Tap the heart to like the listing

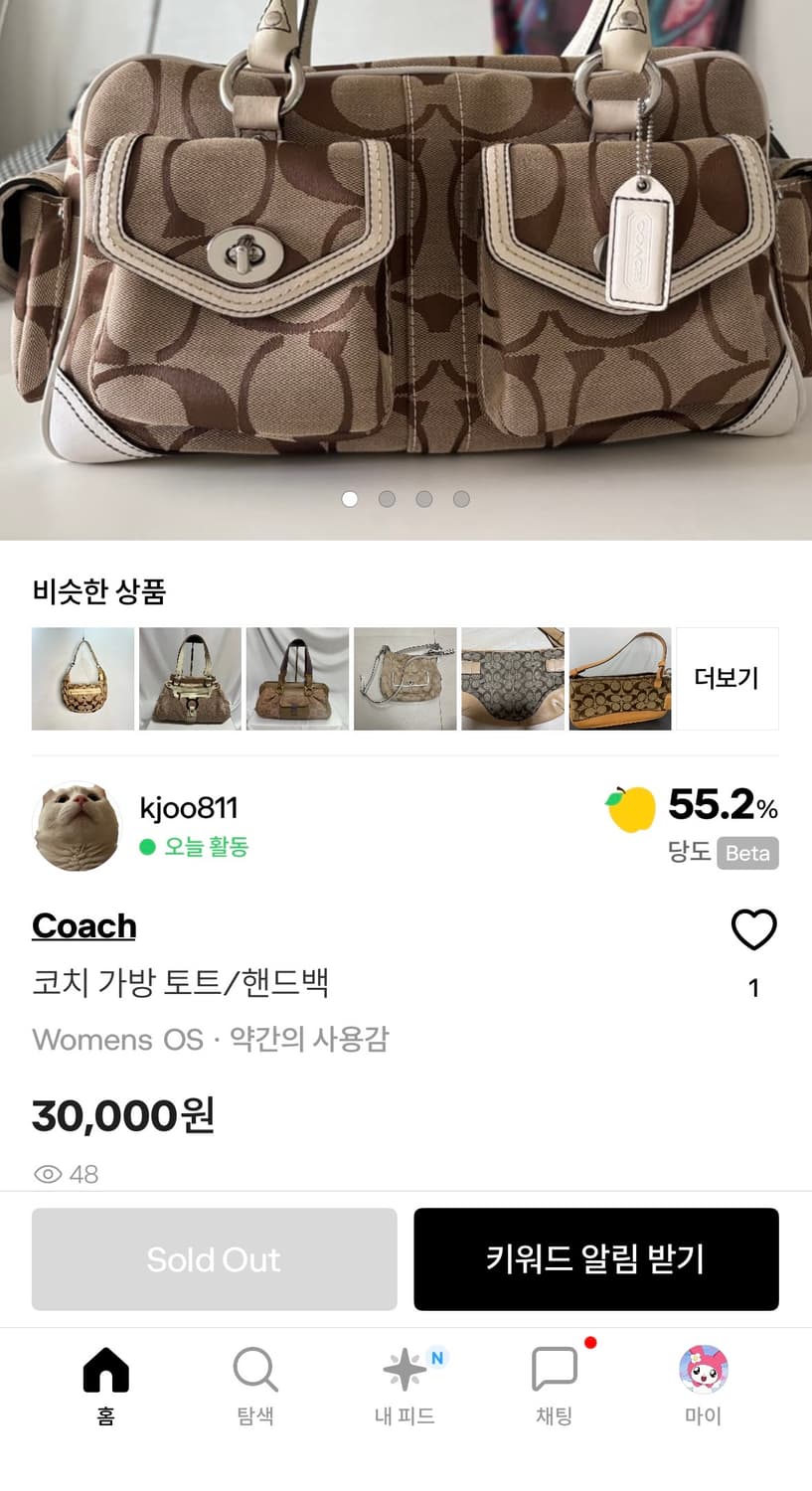(753, 930)
